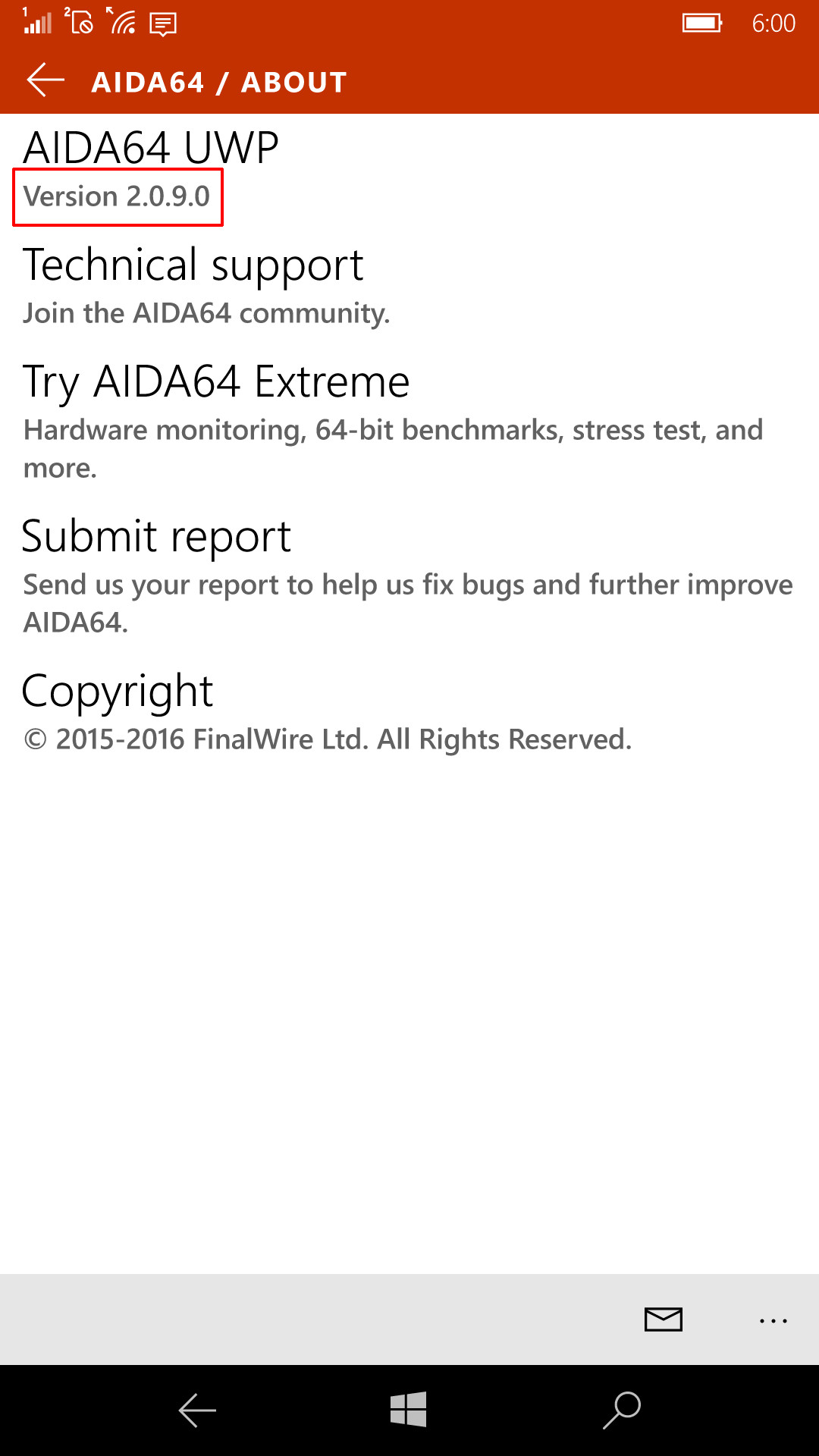Open the ellipsis more options menu

[773, 1319]
